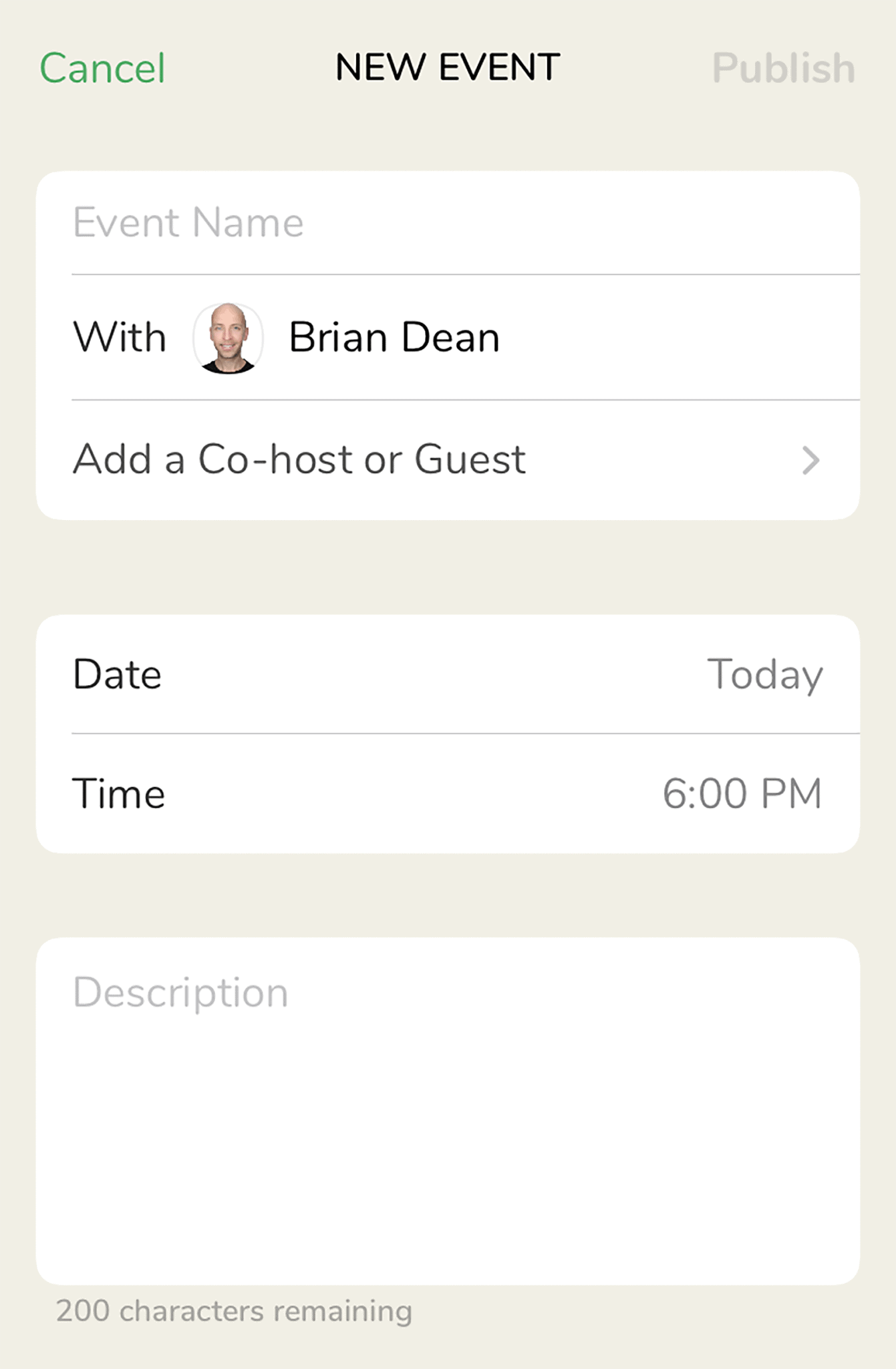
Task: Click the NEW EVENT title header
Action: (446, 66)
